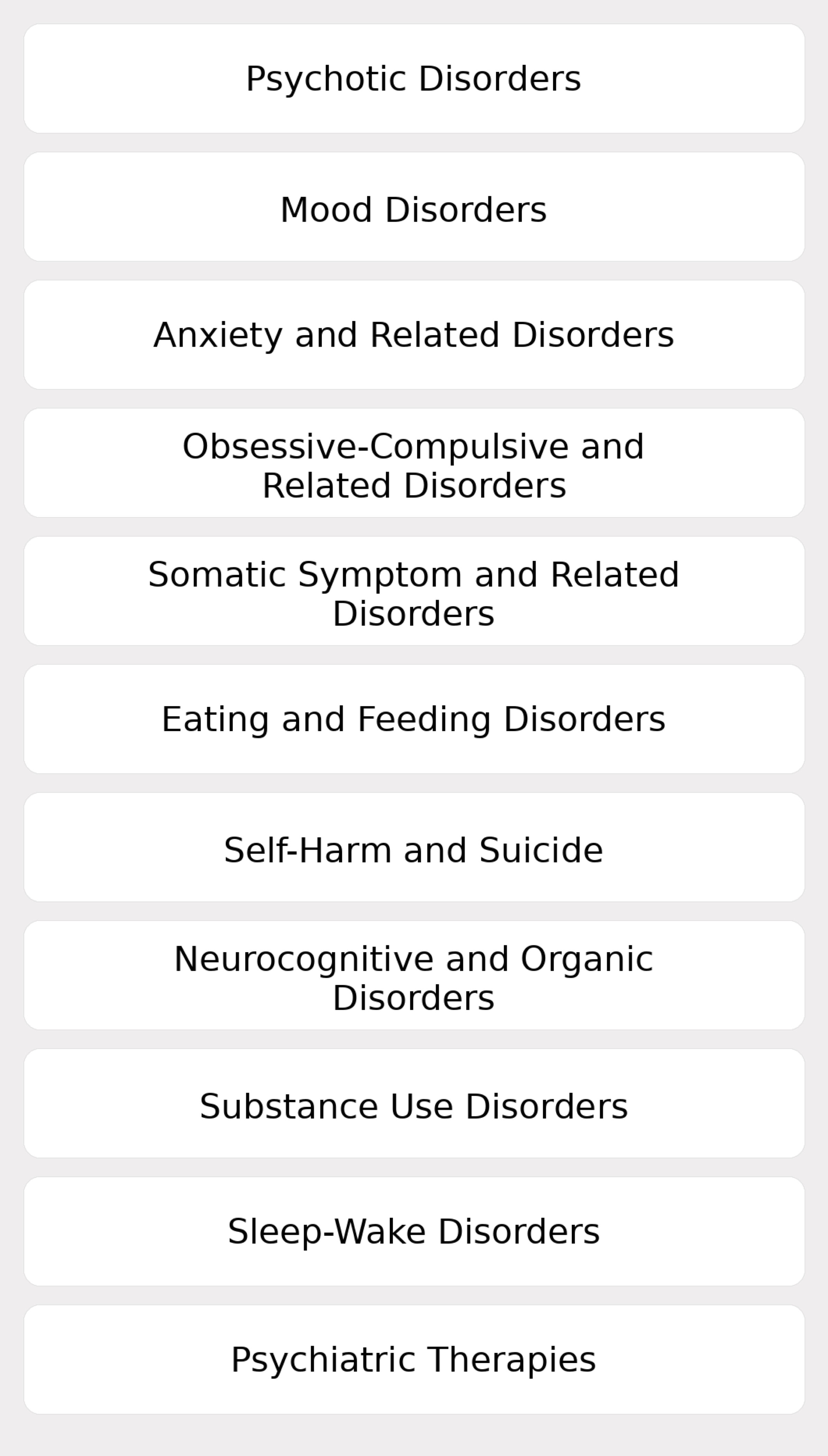This screenshot has width=828, height=1456.
Task: Open the Psychiatric Therapies section
Action: click(414, 1360)
